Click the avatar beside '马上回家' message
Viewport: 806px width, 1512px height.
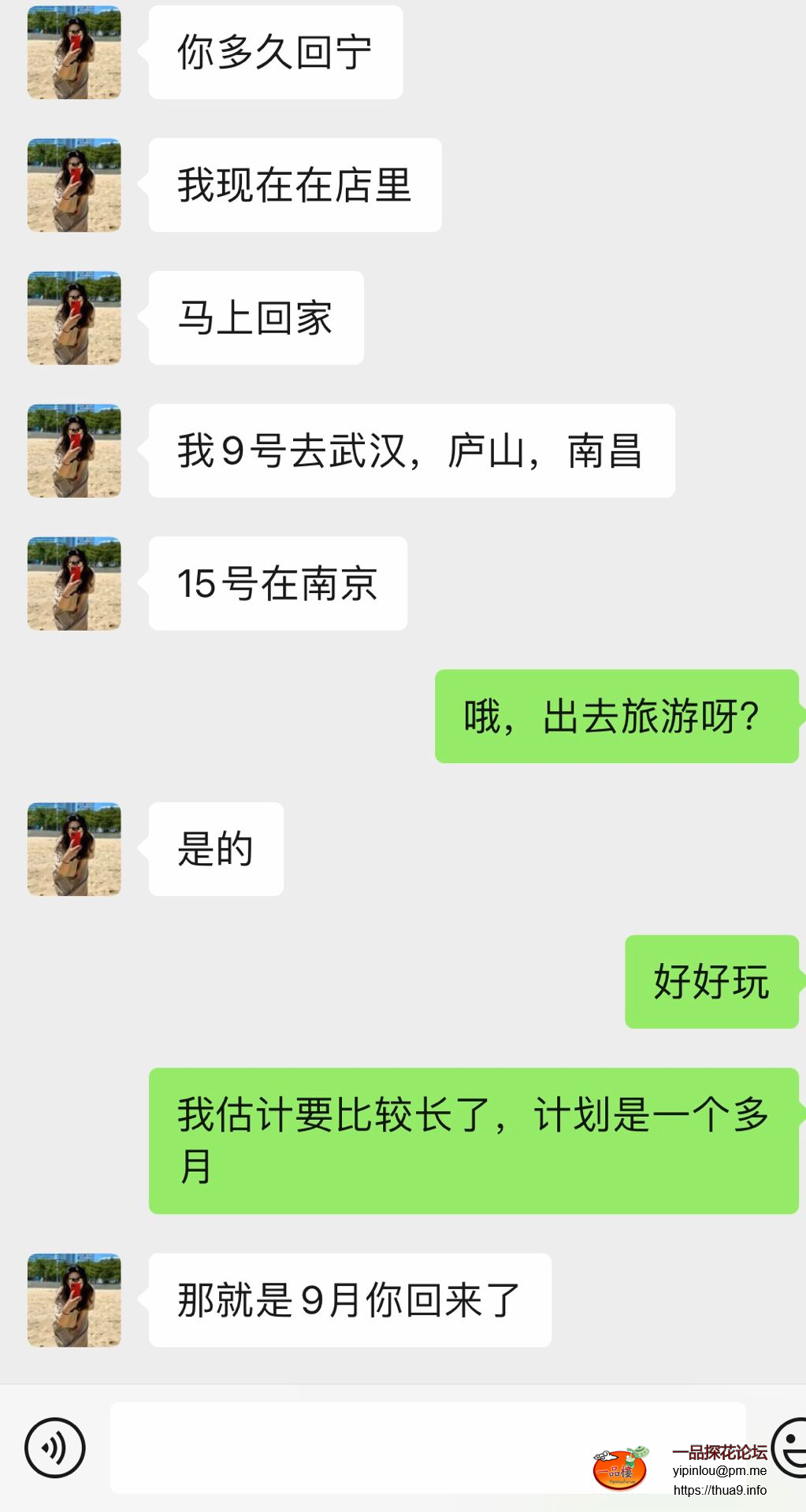click(x=73, y=317)
